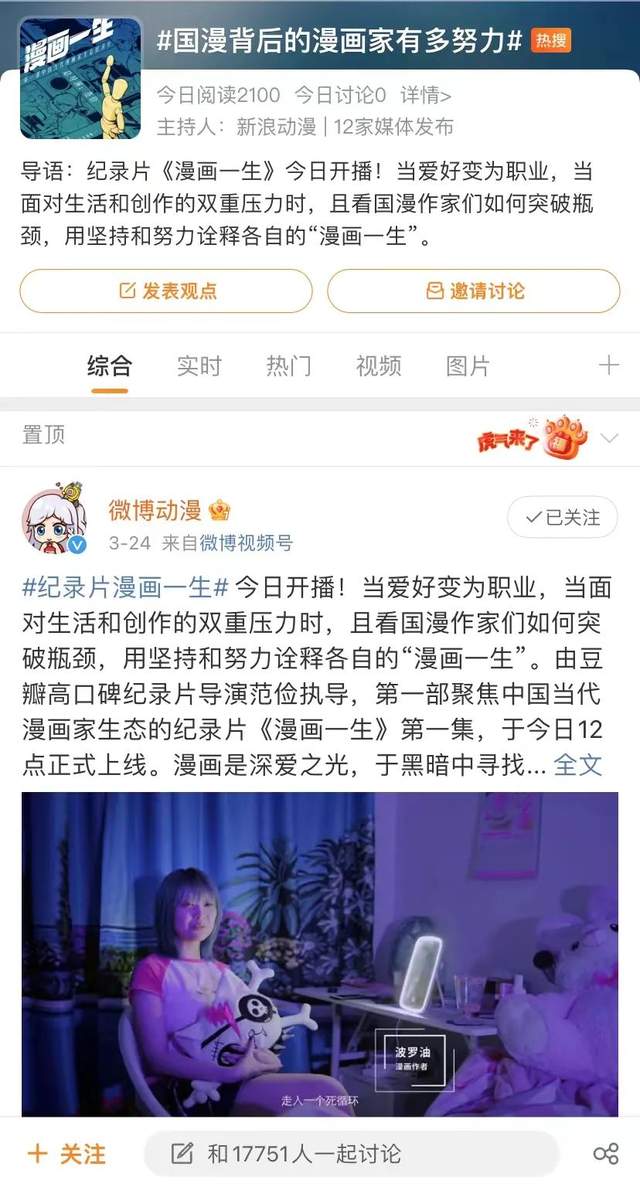Expand full post with 全文
The width and height of the screenshot is (640, 1190).
578,765
